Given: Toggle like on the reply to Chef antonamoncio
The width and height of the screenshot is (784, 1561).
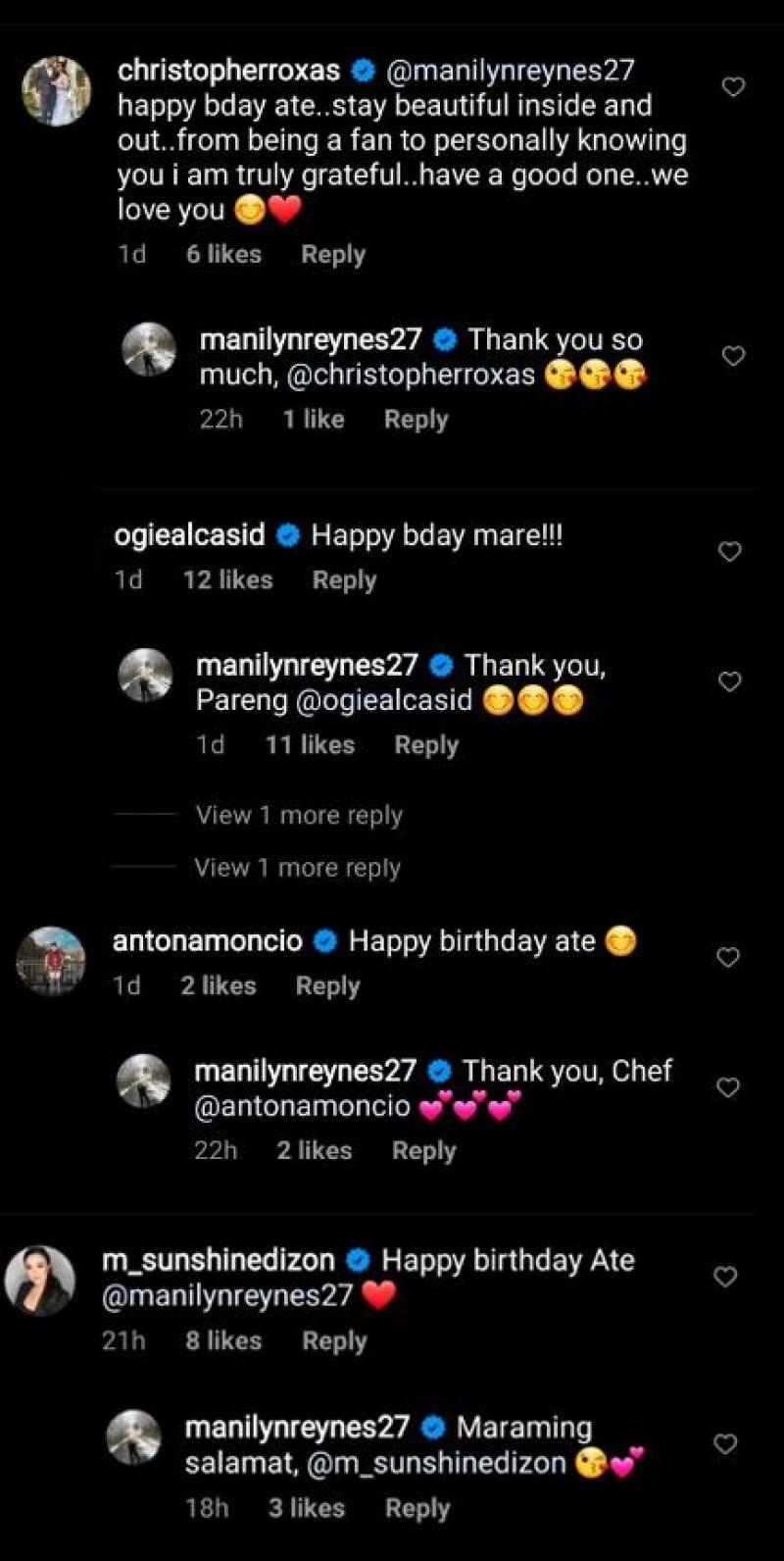Looking at the screenshot, I should pyautogui.click(x=729, y=1088).
